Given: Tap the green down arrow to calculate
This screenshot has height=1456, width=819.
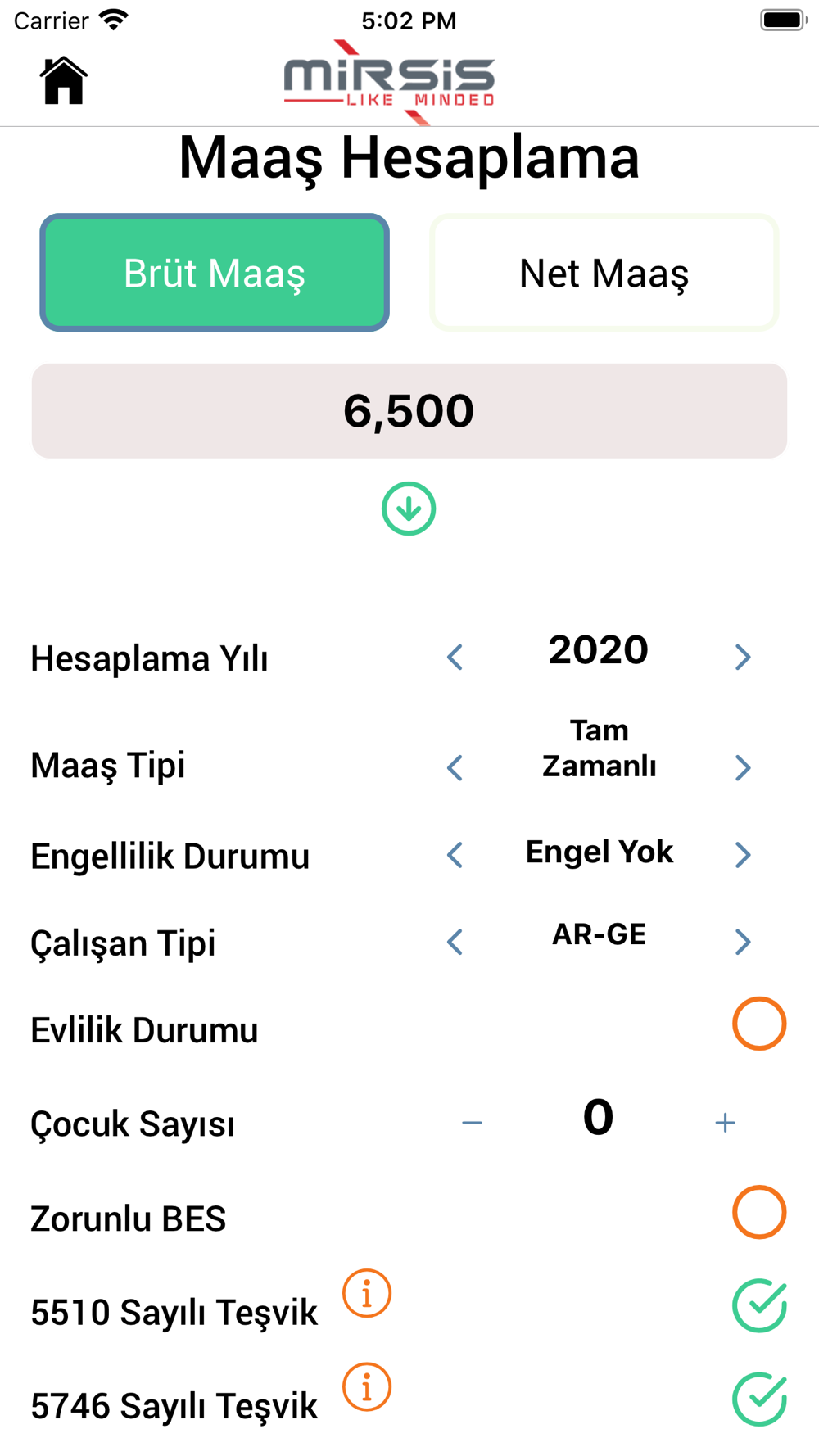Looking at the screenshot, I should [409, 509].
